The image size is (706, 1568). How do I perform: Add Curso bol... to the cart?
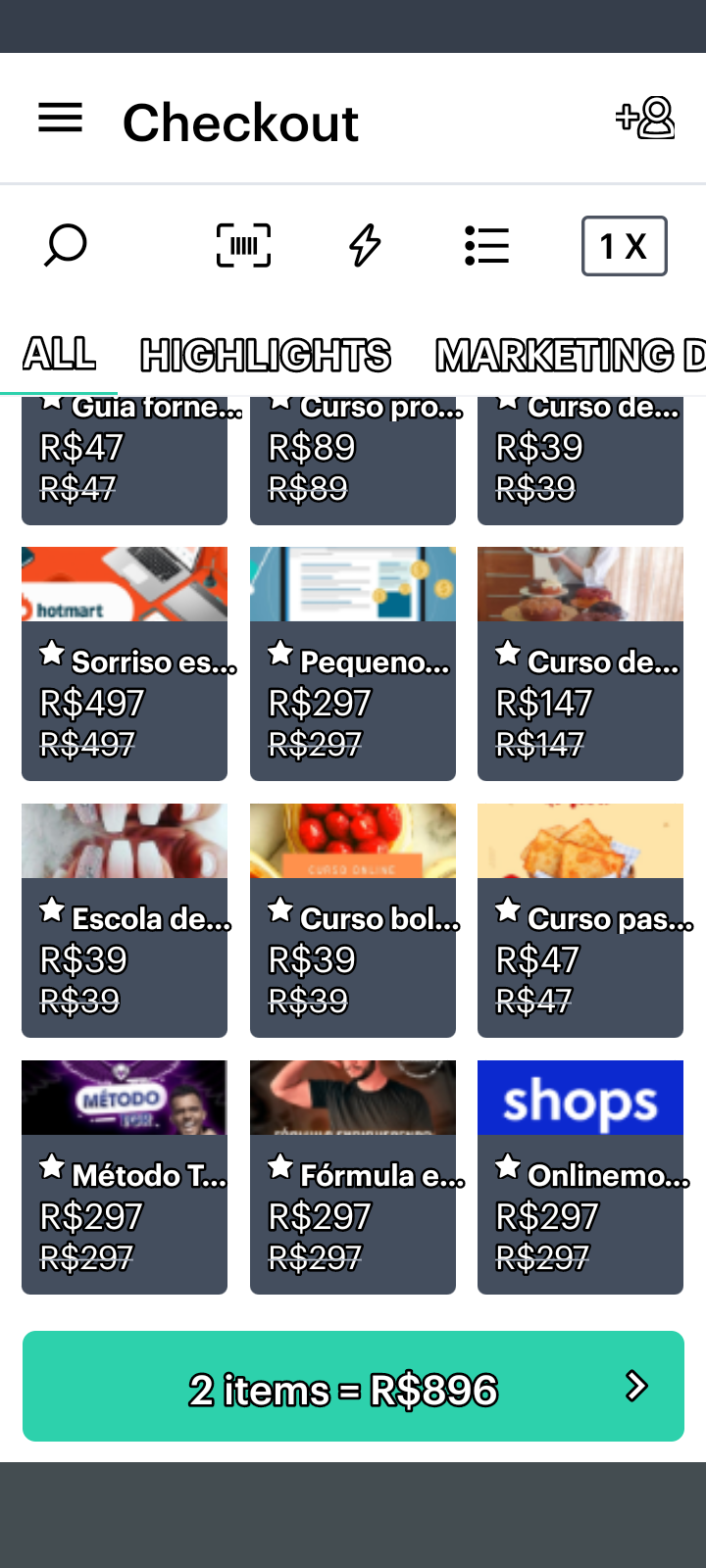(x=353, y=920)
